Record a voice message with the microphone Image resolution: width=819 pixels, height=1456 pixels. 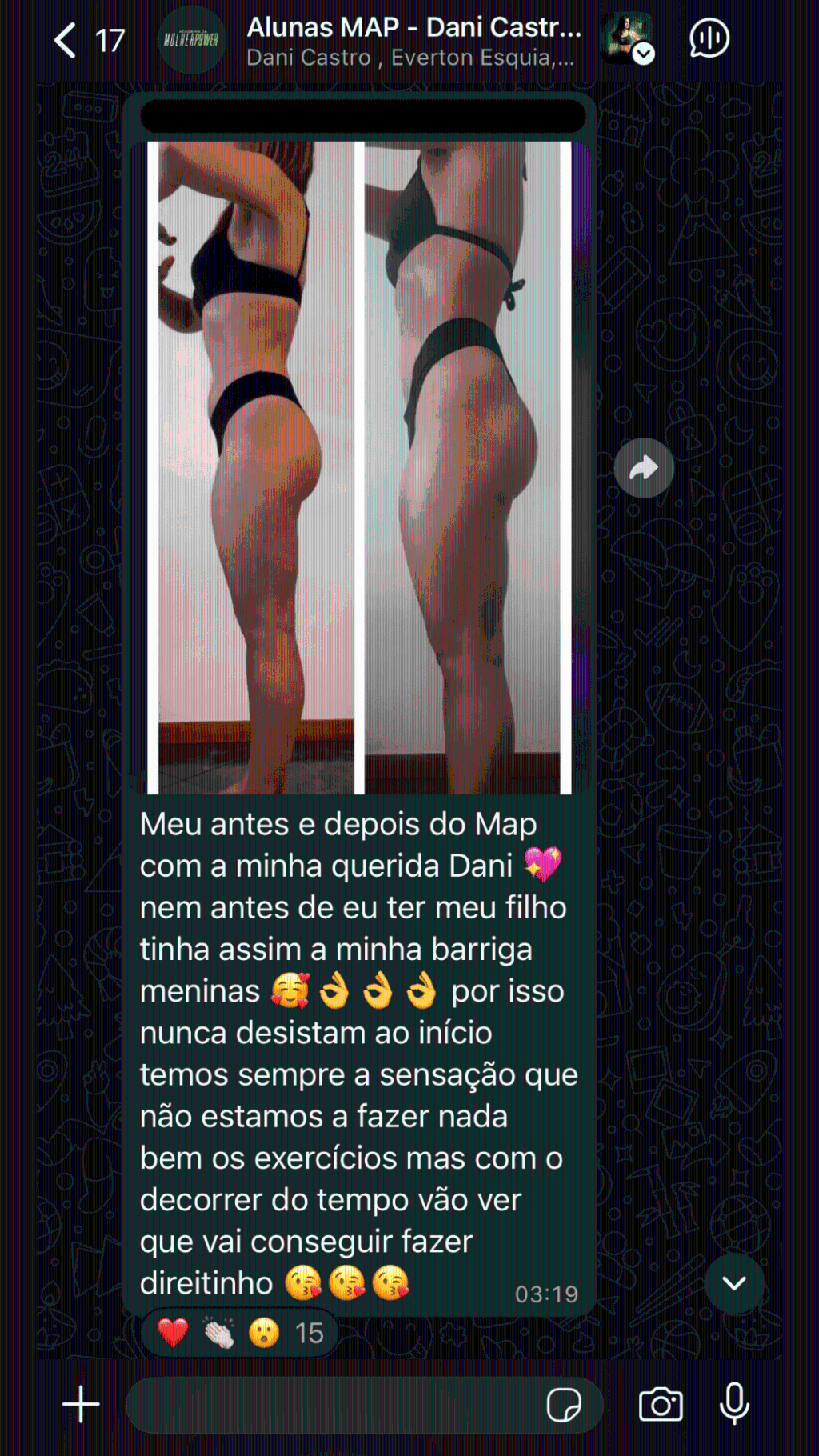tap(734, 1404)
